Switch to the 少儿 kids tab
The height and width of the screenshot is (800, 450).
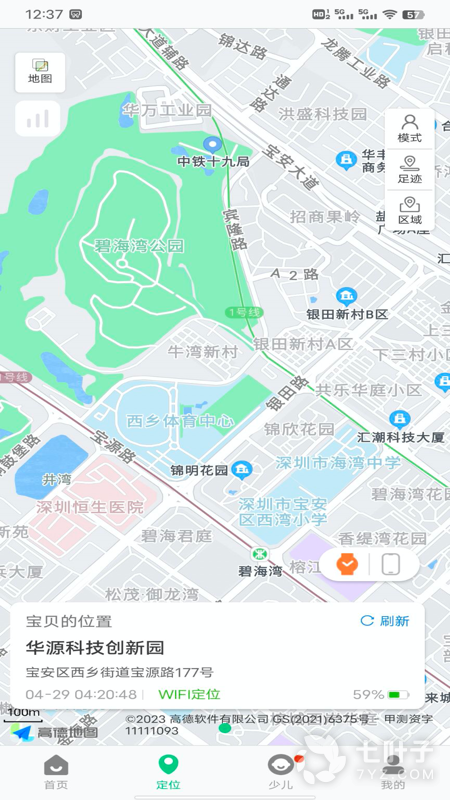click(281, 772)
